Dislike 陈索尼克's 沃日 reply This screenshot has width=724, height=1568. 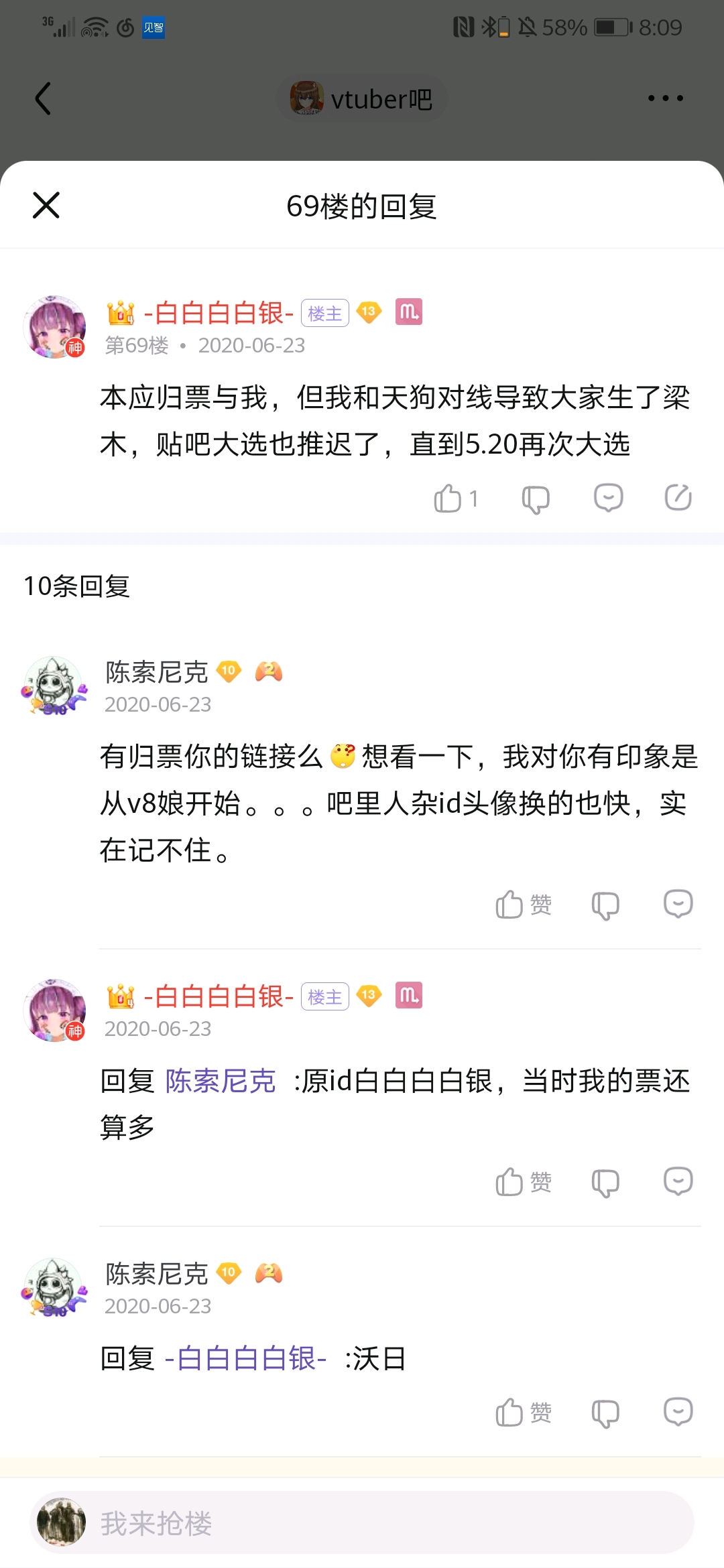pyautogui.click(x=605, y=1413)
